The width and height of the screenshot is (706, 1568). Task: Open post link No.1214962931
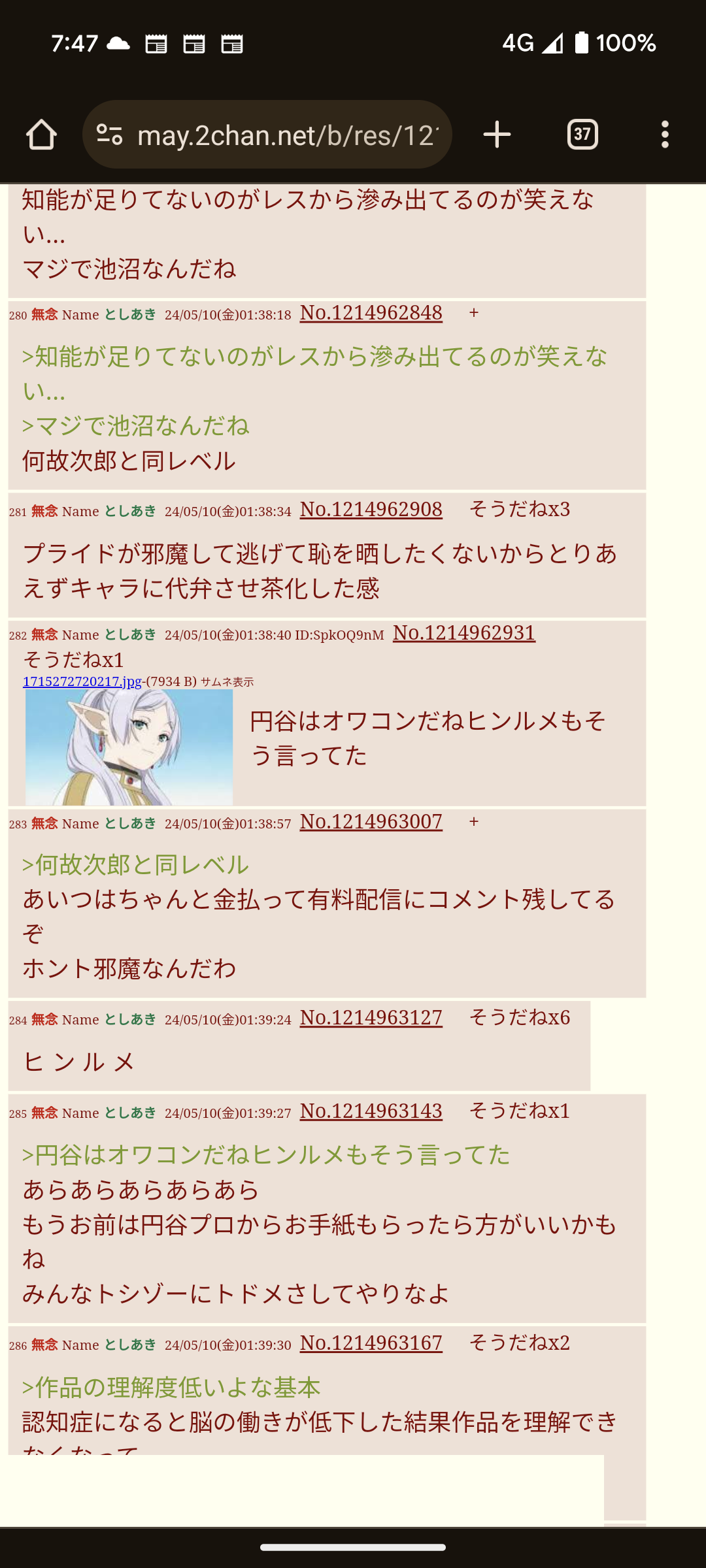463,633
